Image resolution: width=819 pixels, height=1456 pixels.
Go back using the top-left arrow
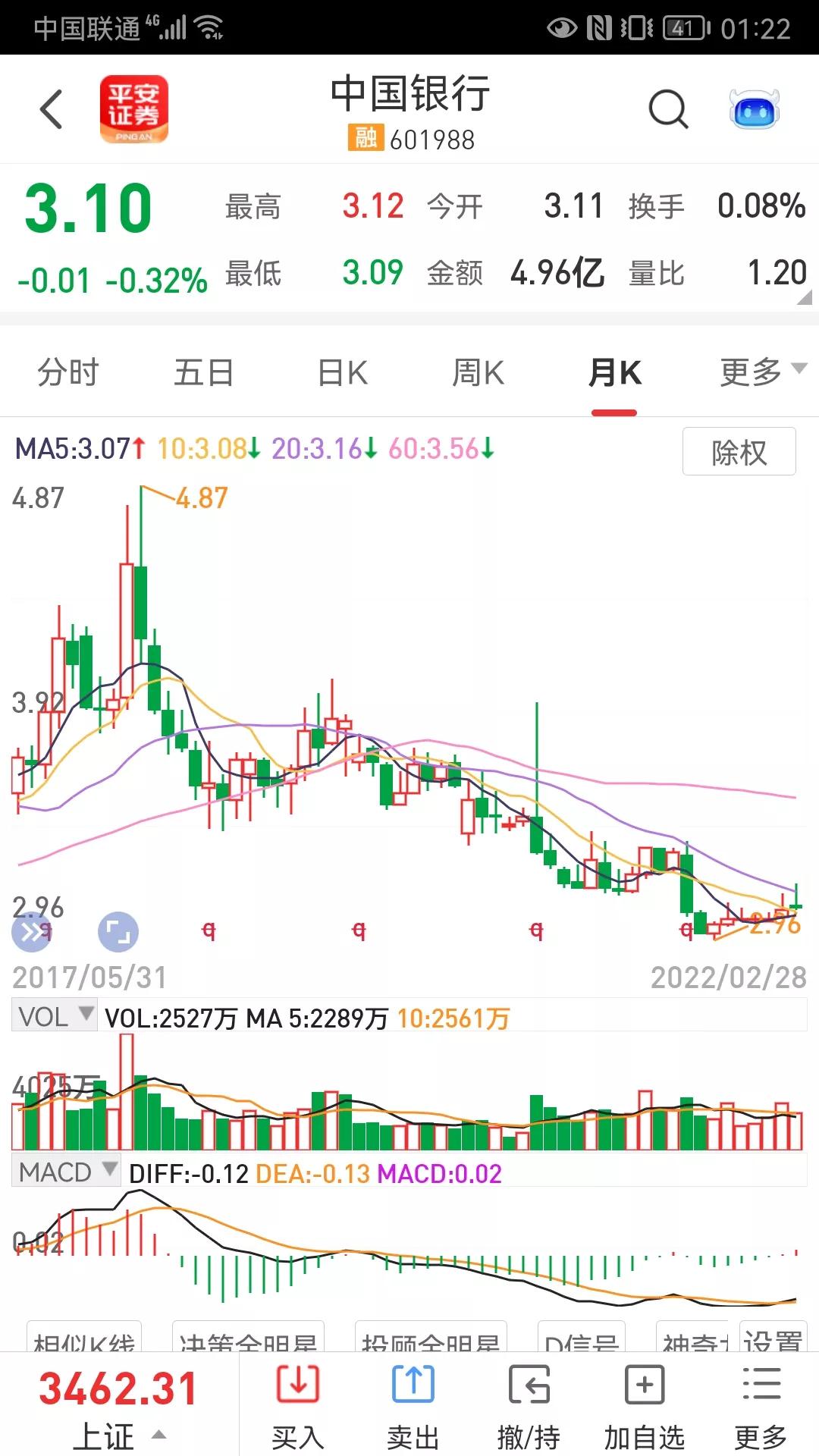[x=51, y=109]
